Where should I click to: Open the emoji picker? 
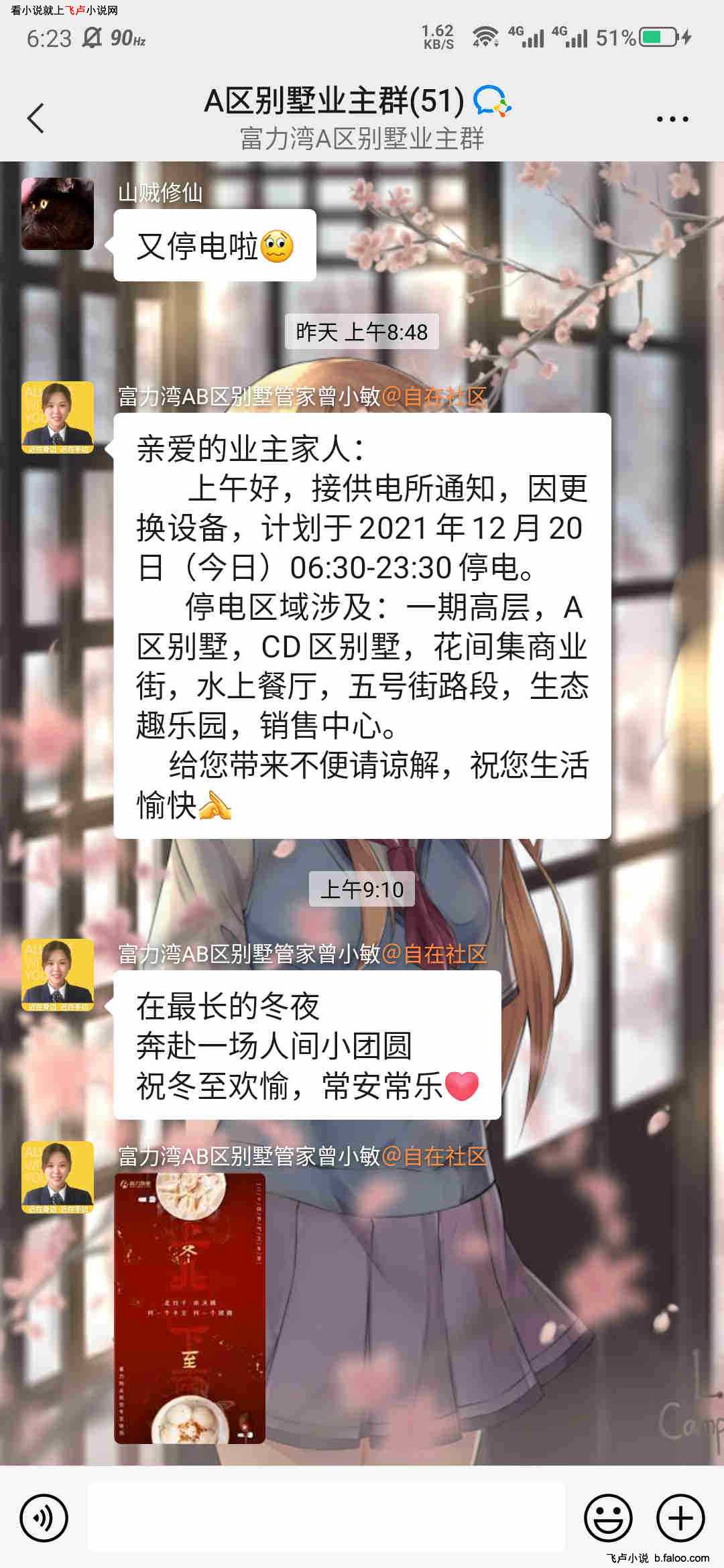(x=608, y=1518)
